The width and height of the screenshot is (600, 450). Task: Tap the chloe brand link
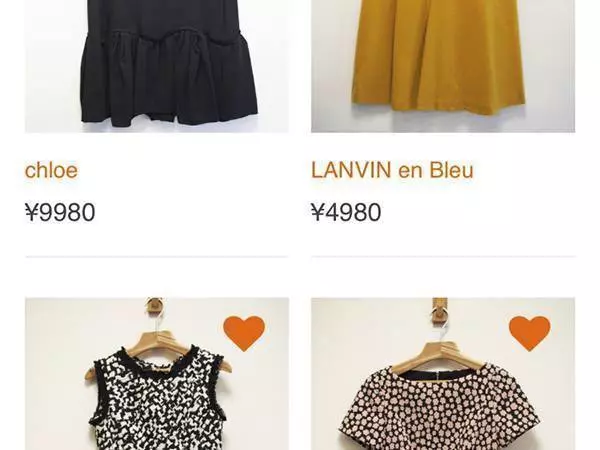click(51, 170)
